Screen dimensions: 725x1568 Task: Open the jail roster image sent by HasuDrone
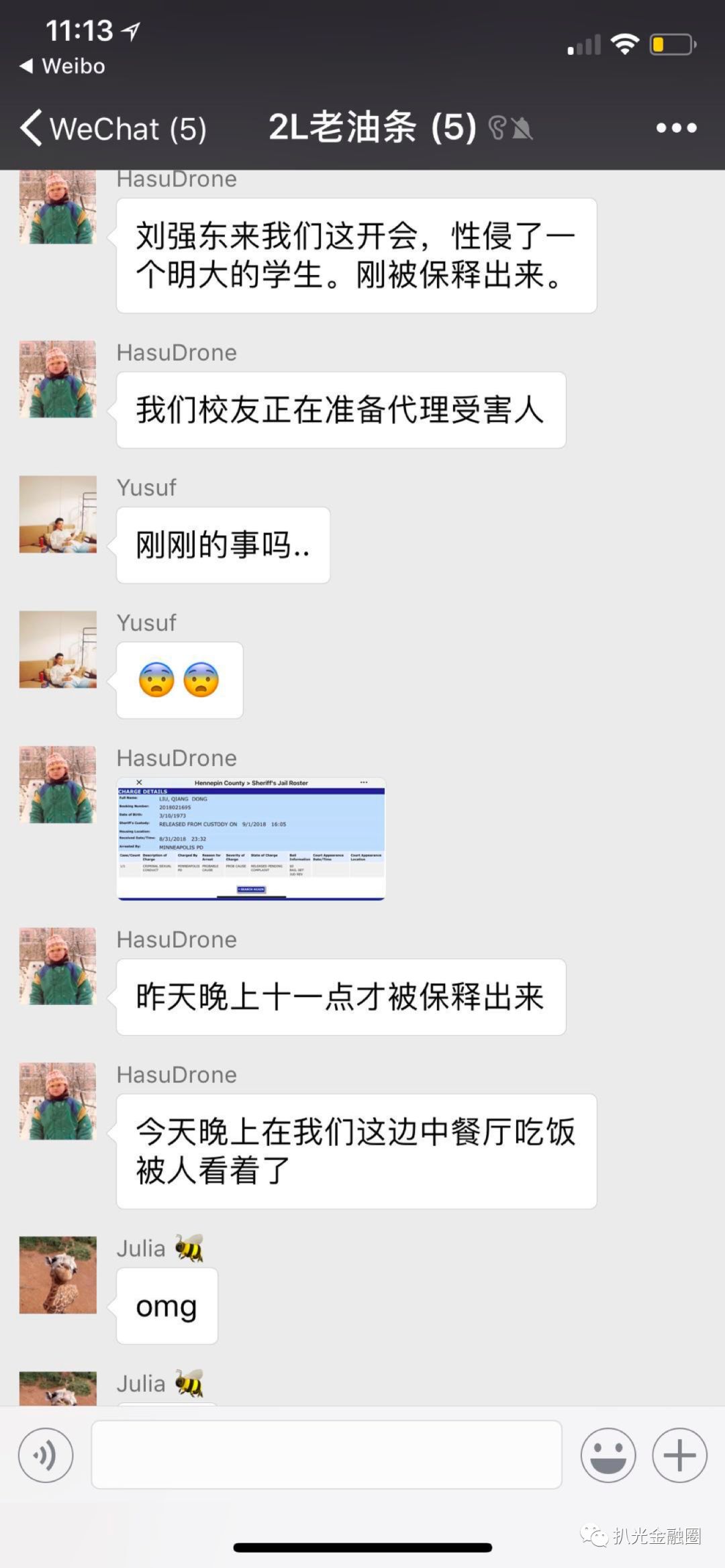pyautogui.click(x=251, y=839)
